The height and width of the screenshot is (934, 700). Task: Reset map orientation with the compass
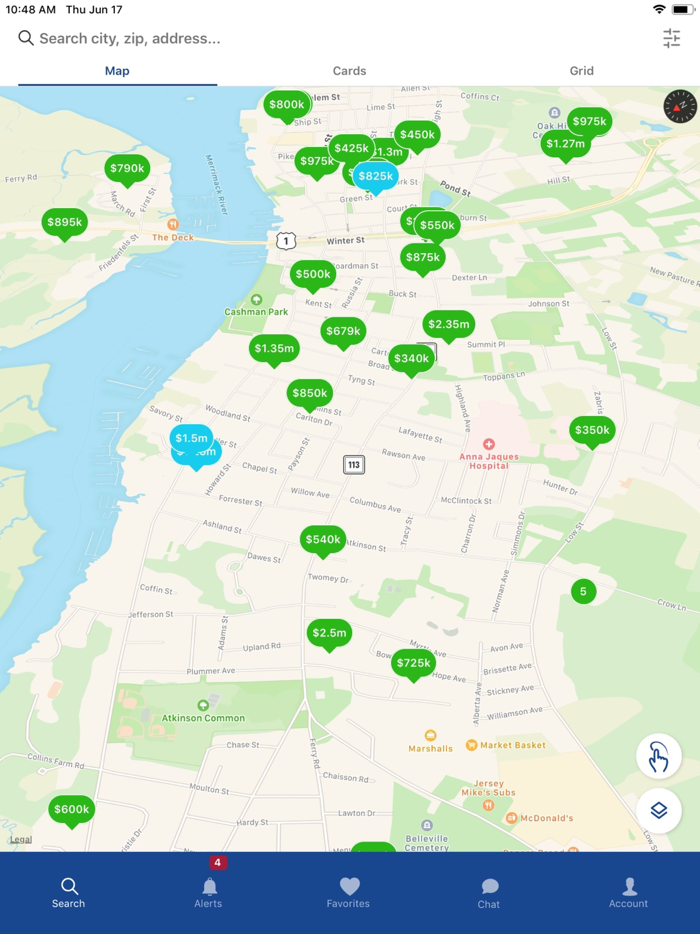pyautogui.click(x=679, y=105)
